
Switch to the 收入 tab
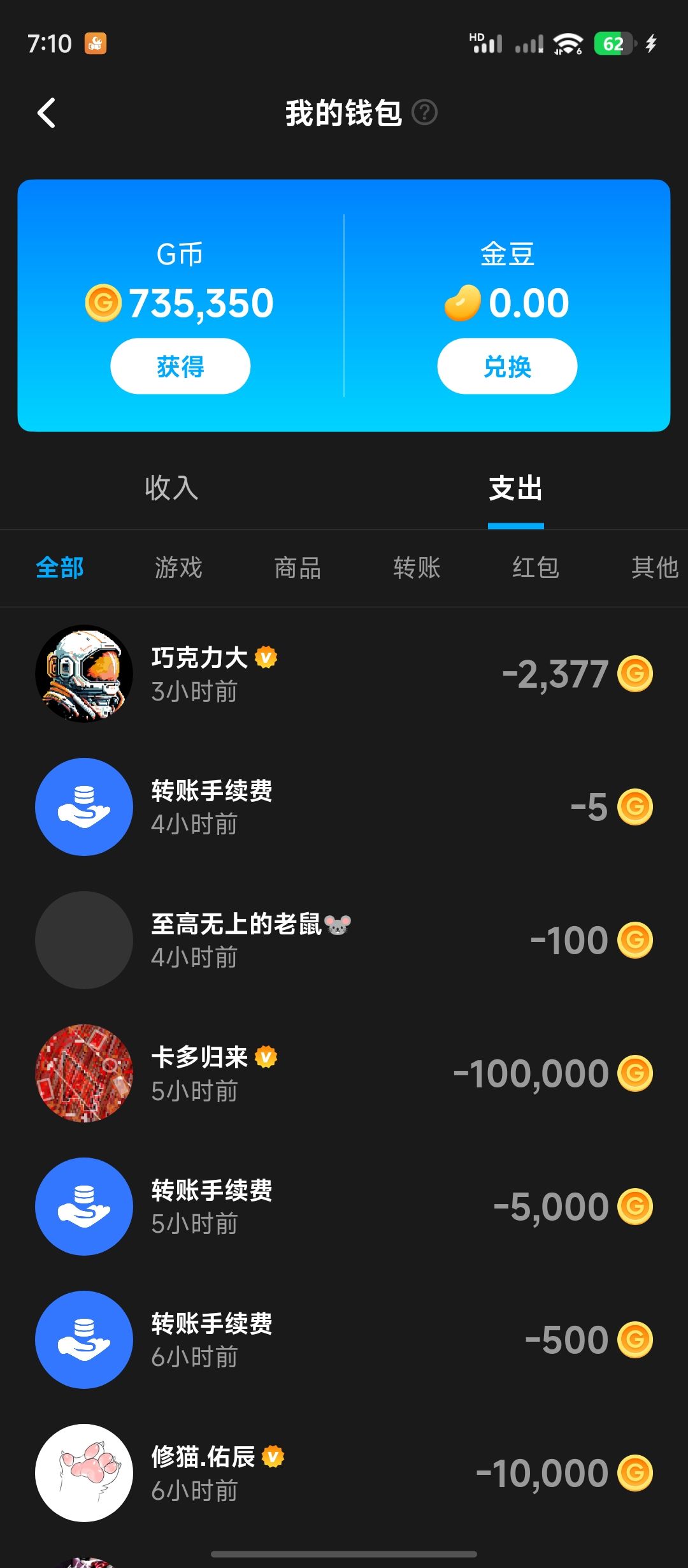[x=171, y=488]
